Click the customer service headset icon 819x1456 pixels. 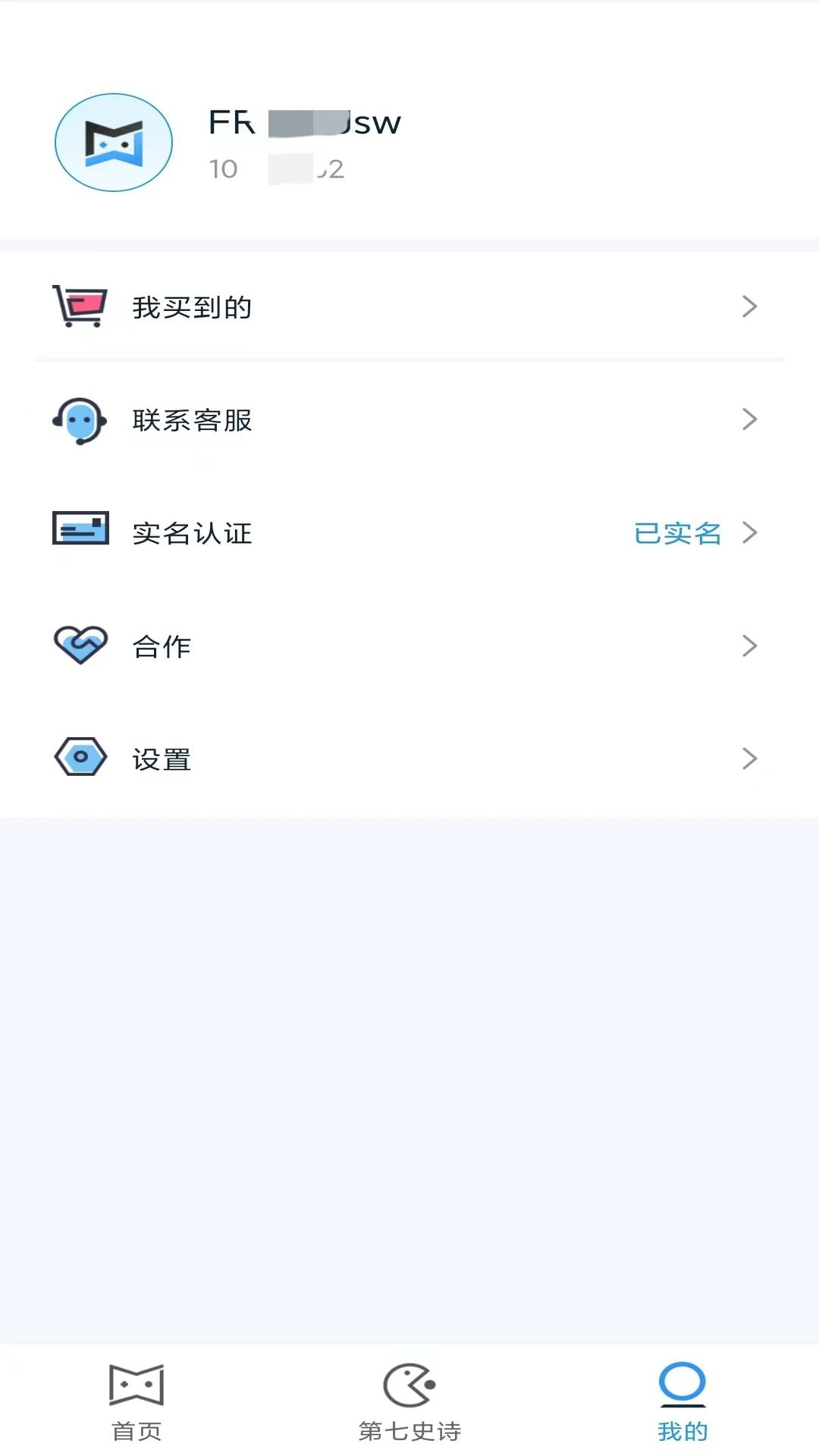point(79,420)
